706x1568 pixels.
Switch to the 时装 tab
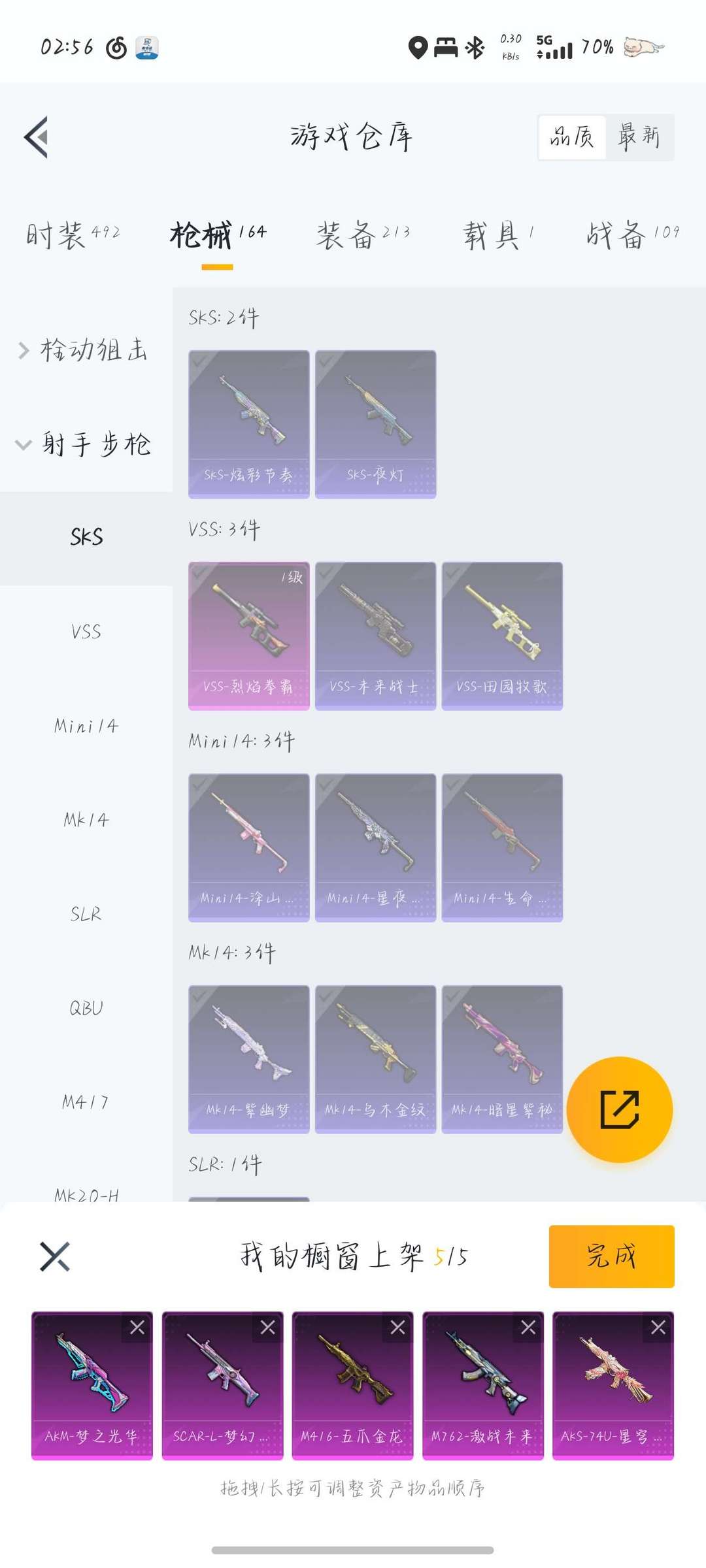(x=72, y=235)
